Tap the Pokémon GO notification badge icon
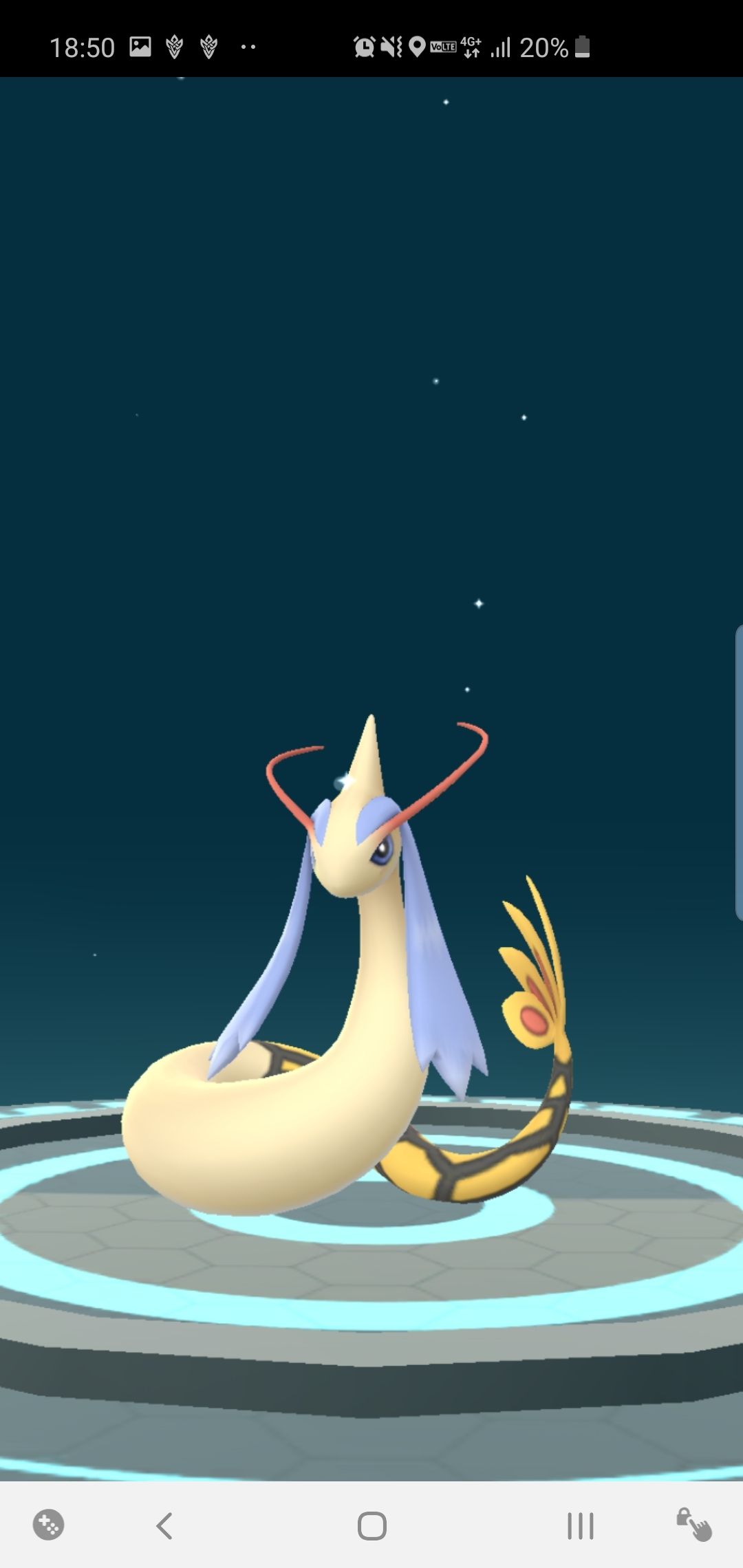 click(x=173, y=46)
